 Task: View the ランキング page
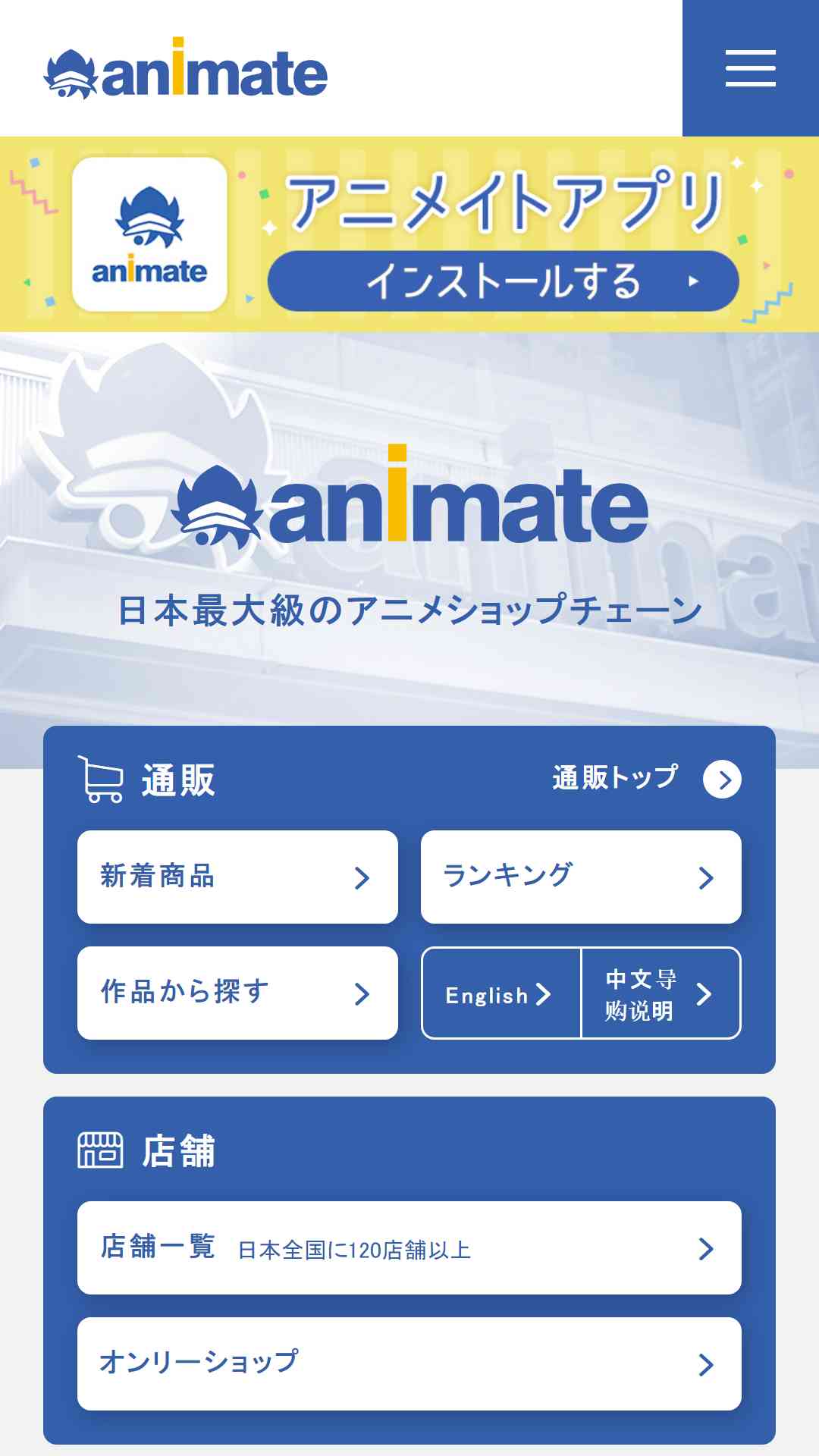pos(581,877)
